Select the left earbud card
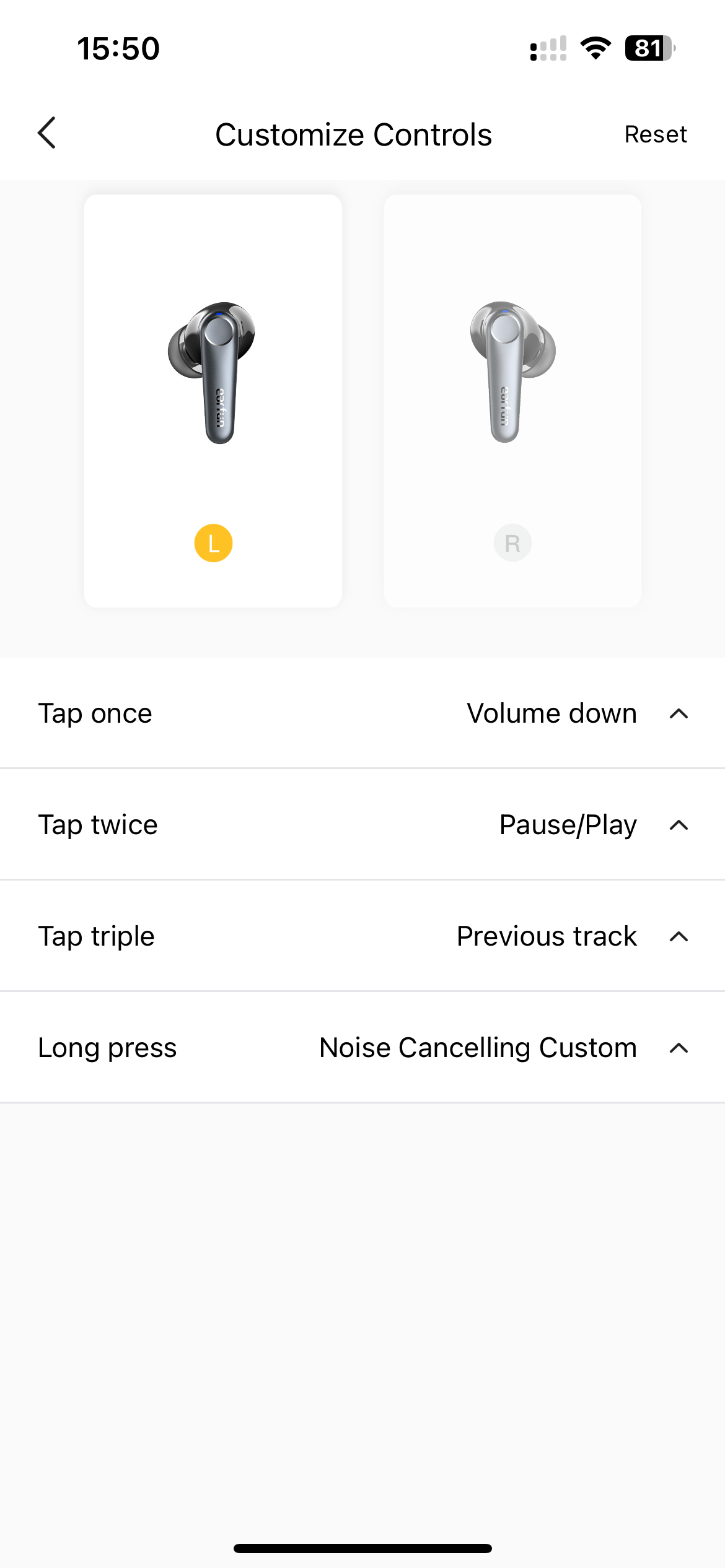 pyautogui.click(x=213, y=401)
